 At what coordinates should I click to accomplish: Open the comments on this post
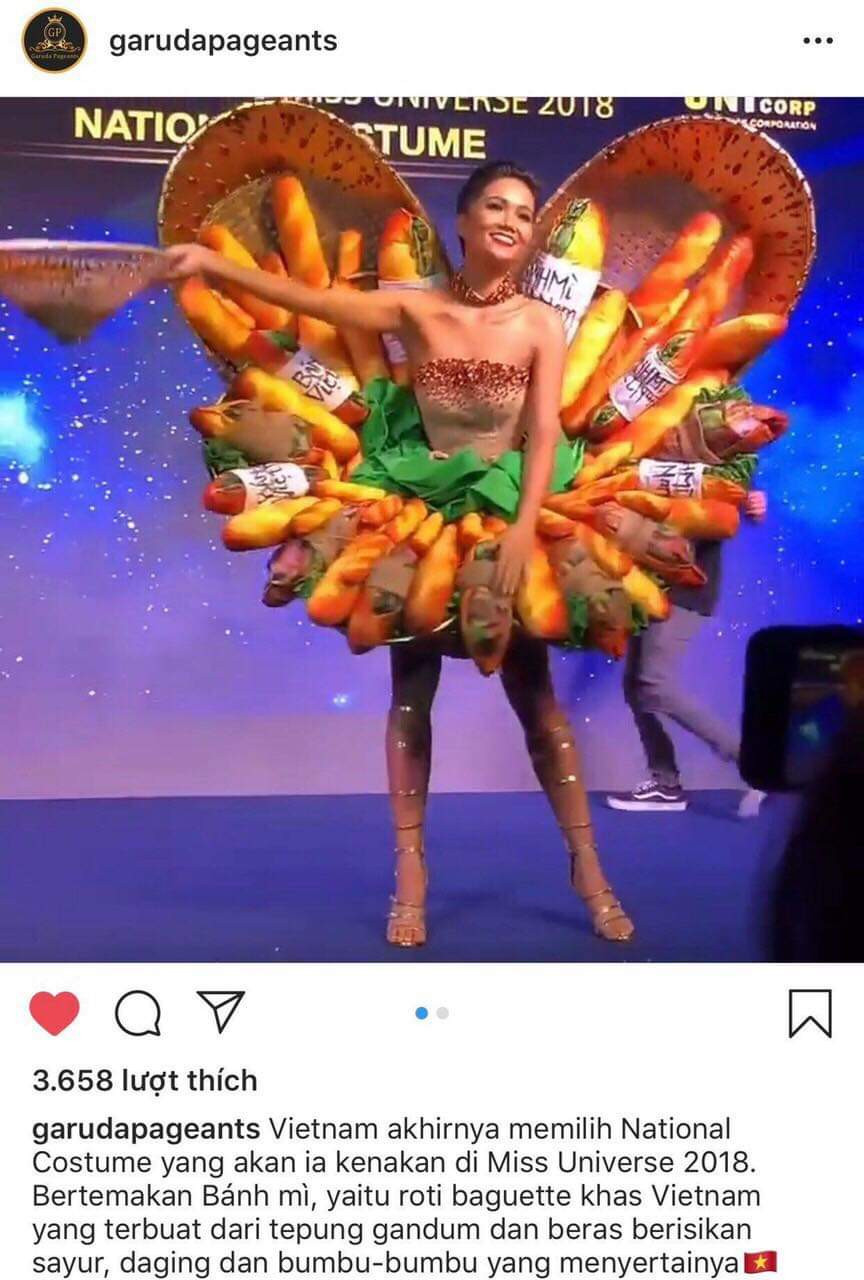[x=137, y=1013]
